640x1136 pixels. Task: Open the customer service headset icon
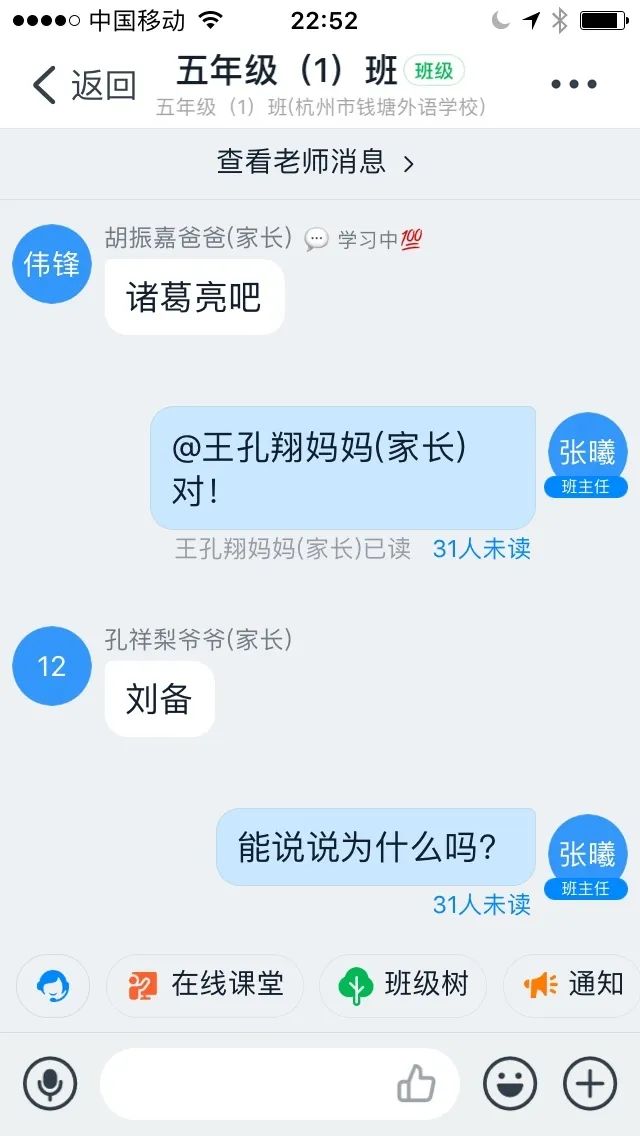pos(53,985)
